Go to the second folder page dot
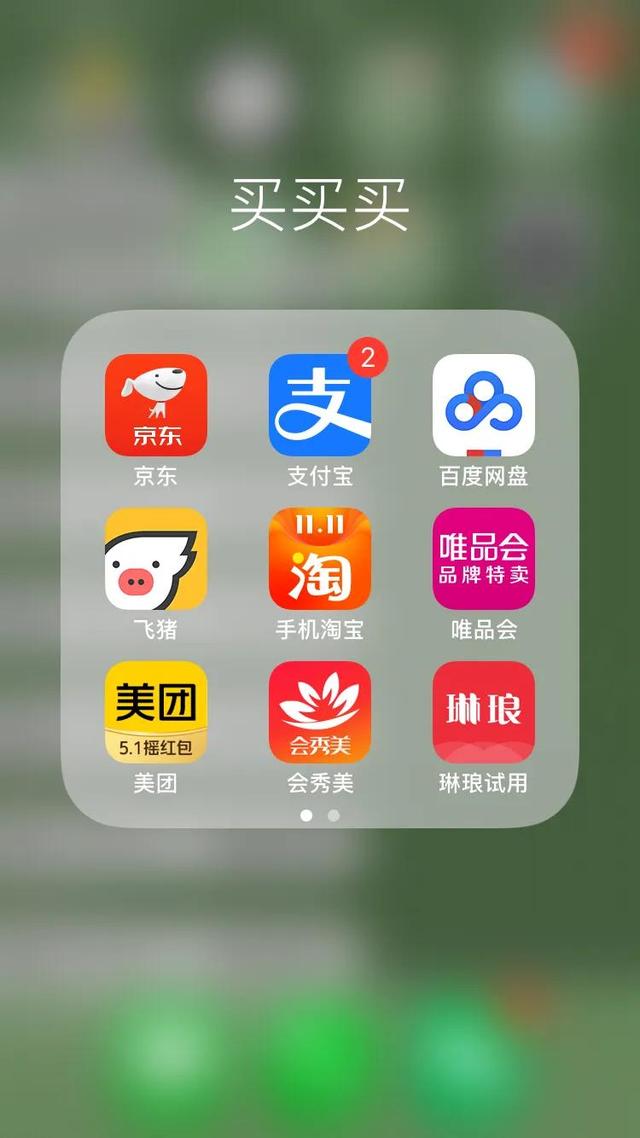This screenshot has width=640, height=1138. pos(334,816)
